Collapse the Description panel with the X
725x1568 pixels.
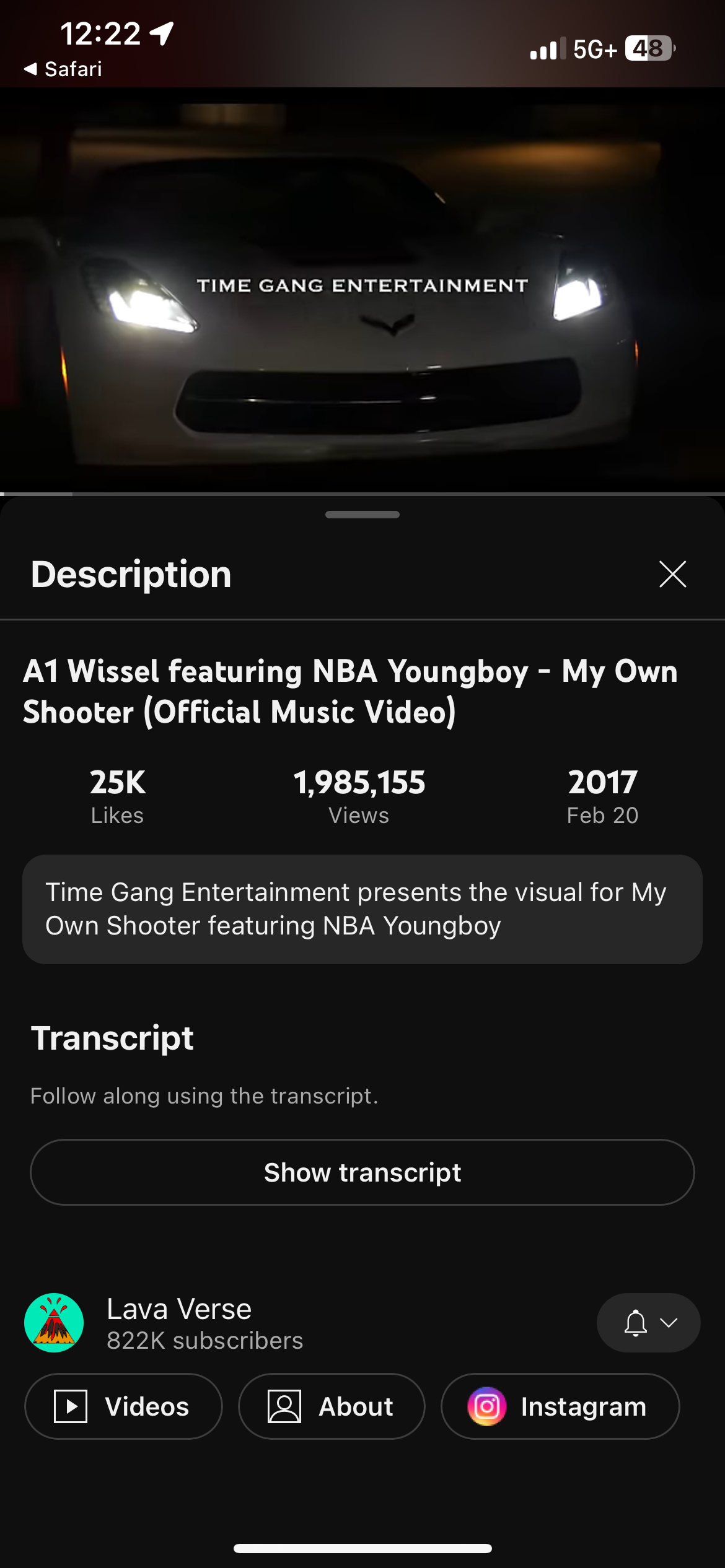(672, 574)
